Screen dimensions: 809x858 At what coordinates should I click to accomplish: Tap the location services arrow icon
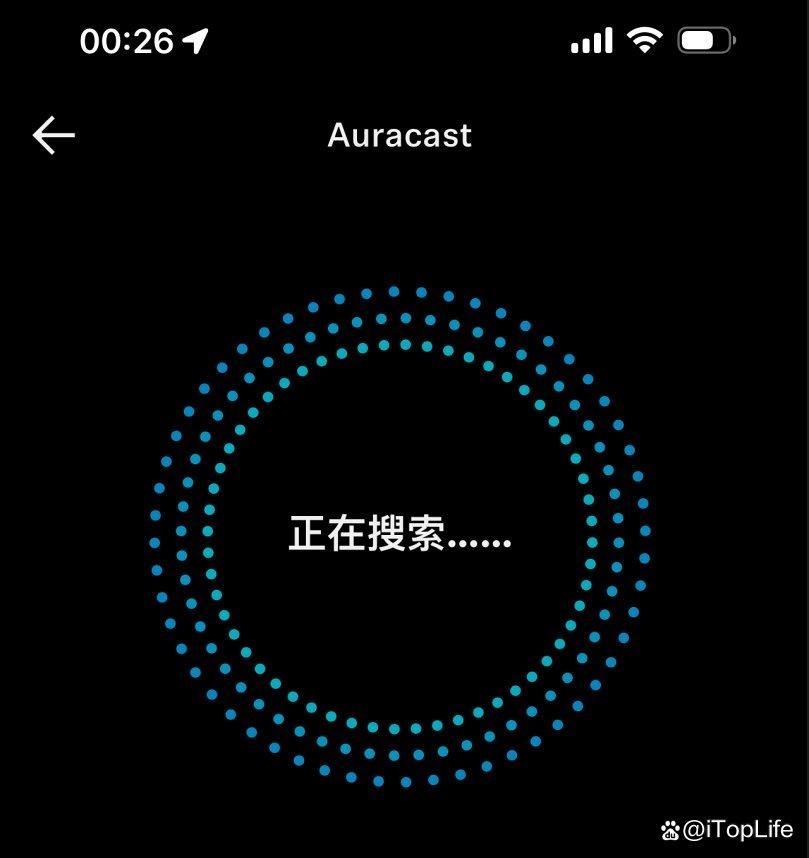pyautogui.click(x=196, y=39)
